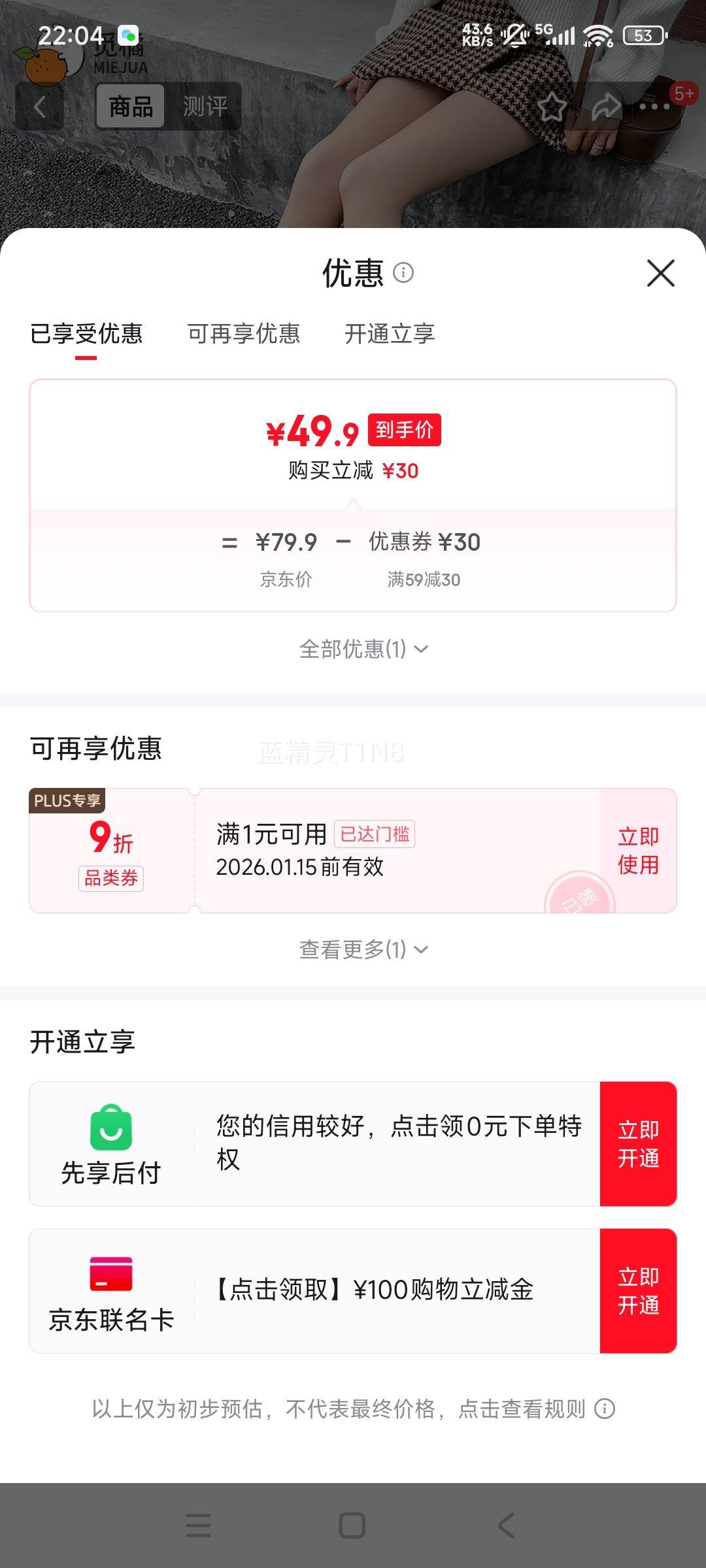Screen dimensions: 706x1568
Task: Activate 先享后付 with 立即开通
Action: tap(639, 1143)
